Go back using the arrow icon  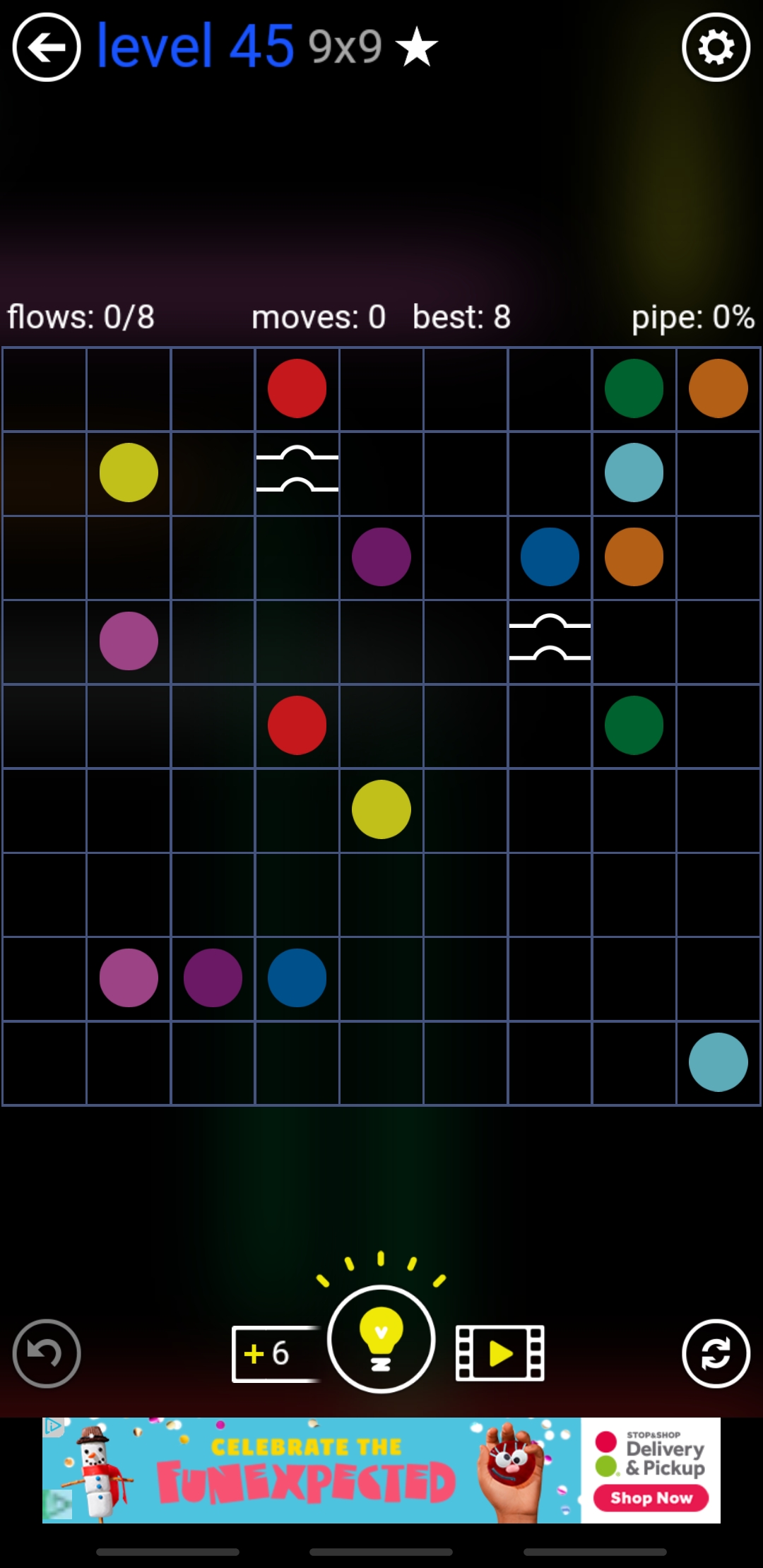coord(47,47)
